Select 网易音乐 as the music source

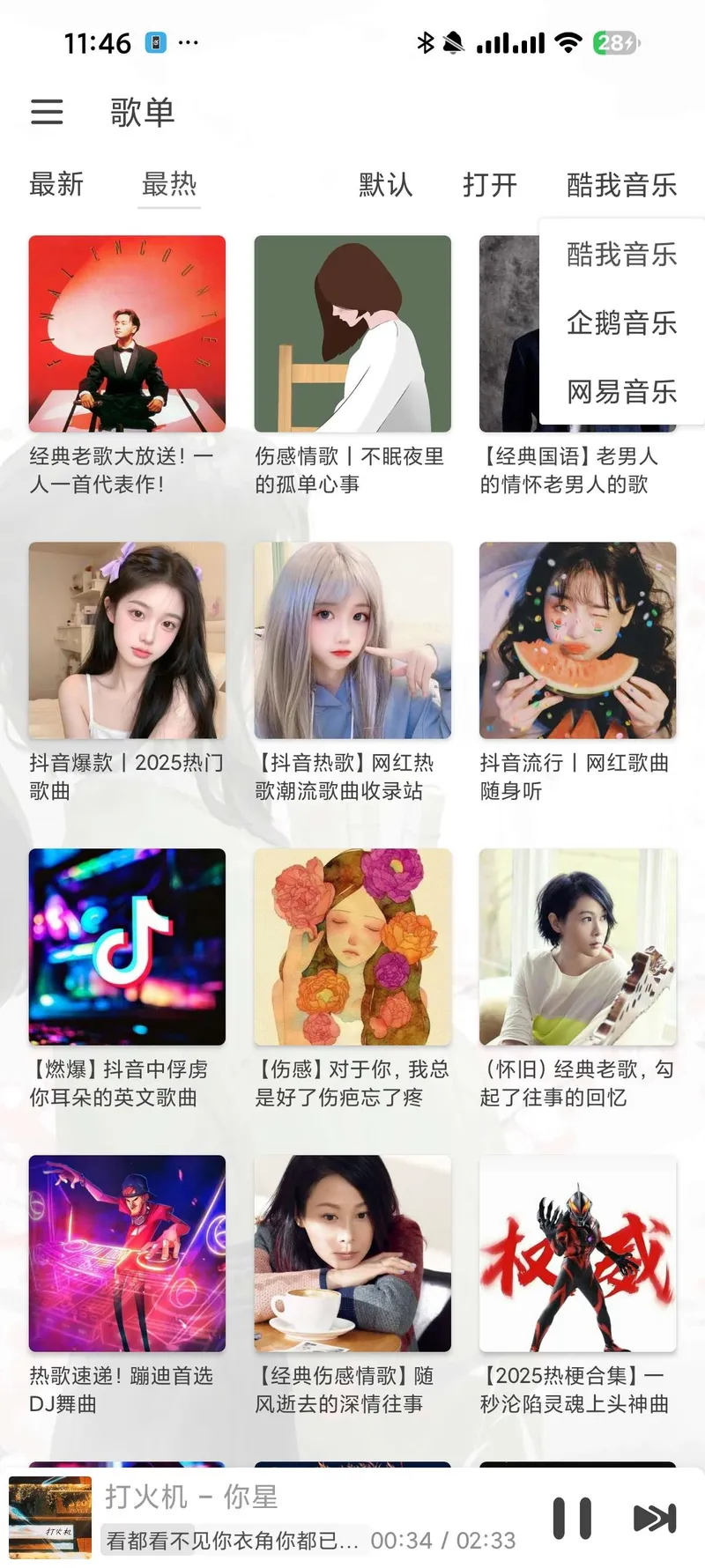[x=621, y=392]
